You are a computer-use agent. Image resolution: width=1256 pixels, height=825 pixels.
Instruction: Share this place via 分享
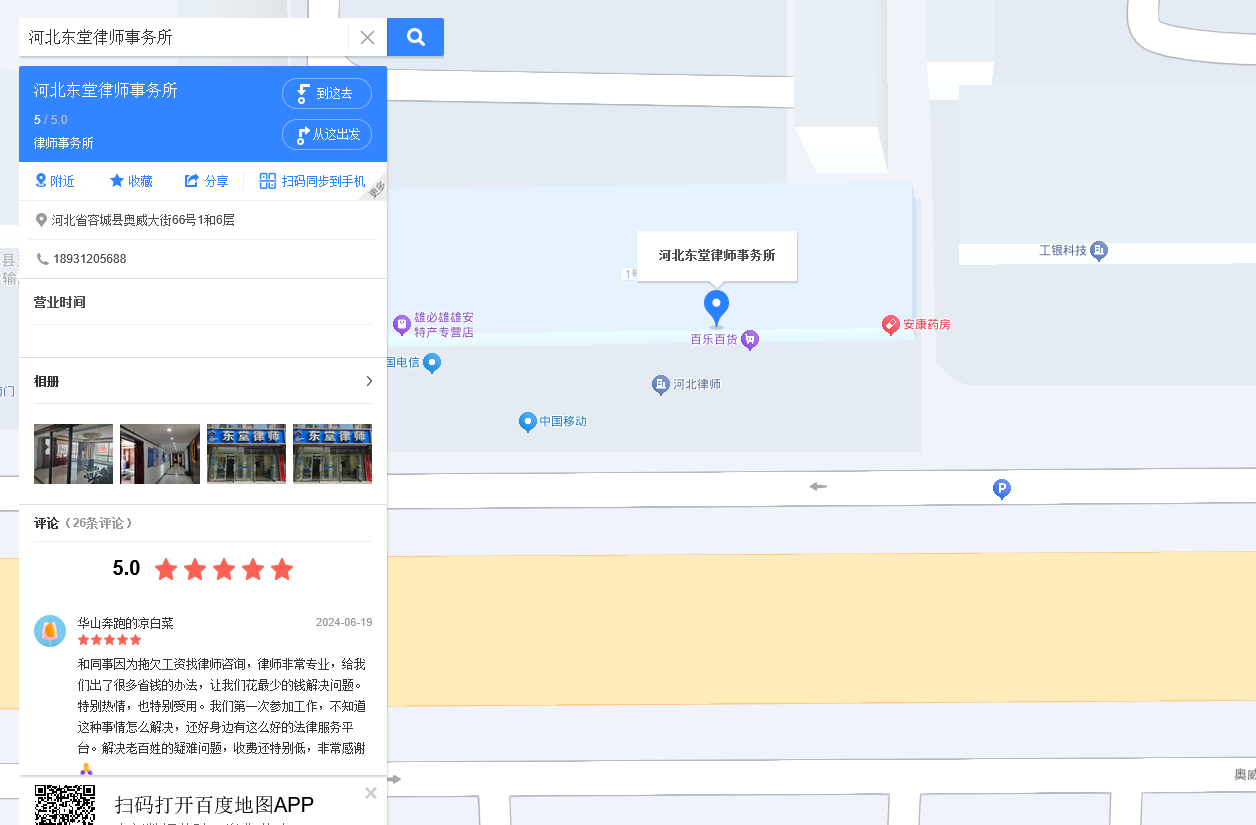(x=207, y=181)
